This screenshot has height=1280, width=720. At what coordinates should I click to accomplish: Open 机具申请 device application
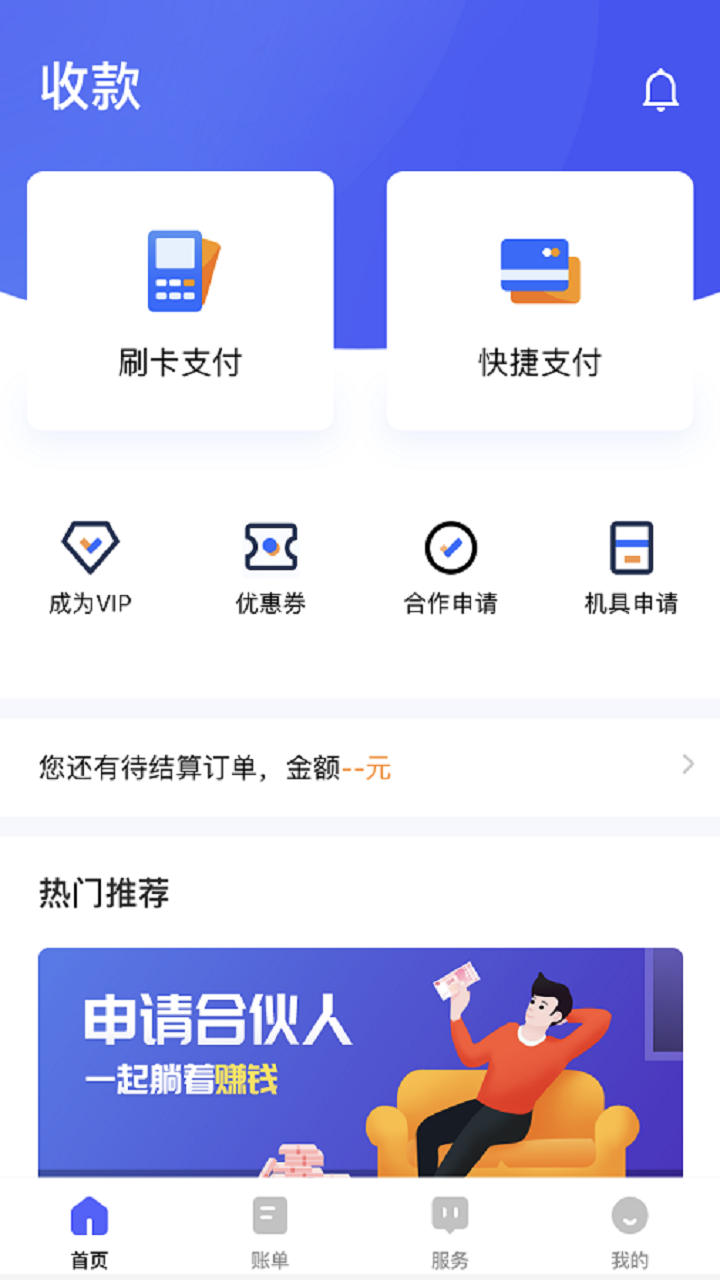point(631,567)
